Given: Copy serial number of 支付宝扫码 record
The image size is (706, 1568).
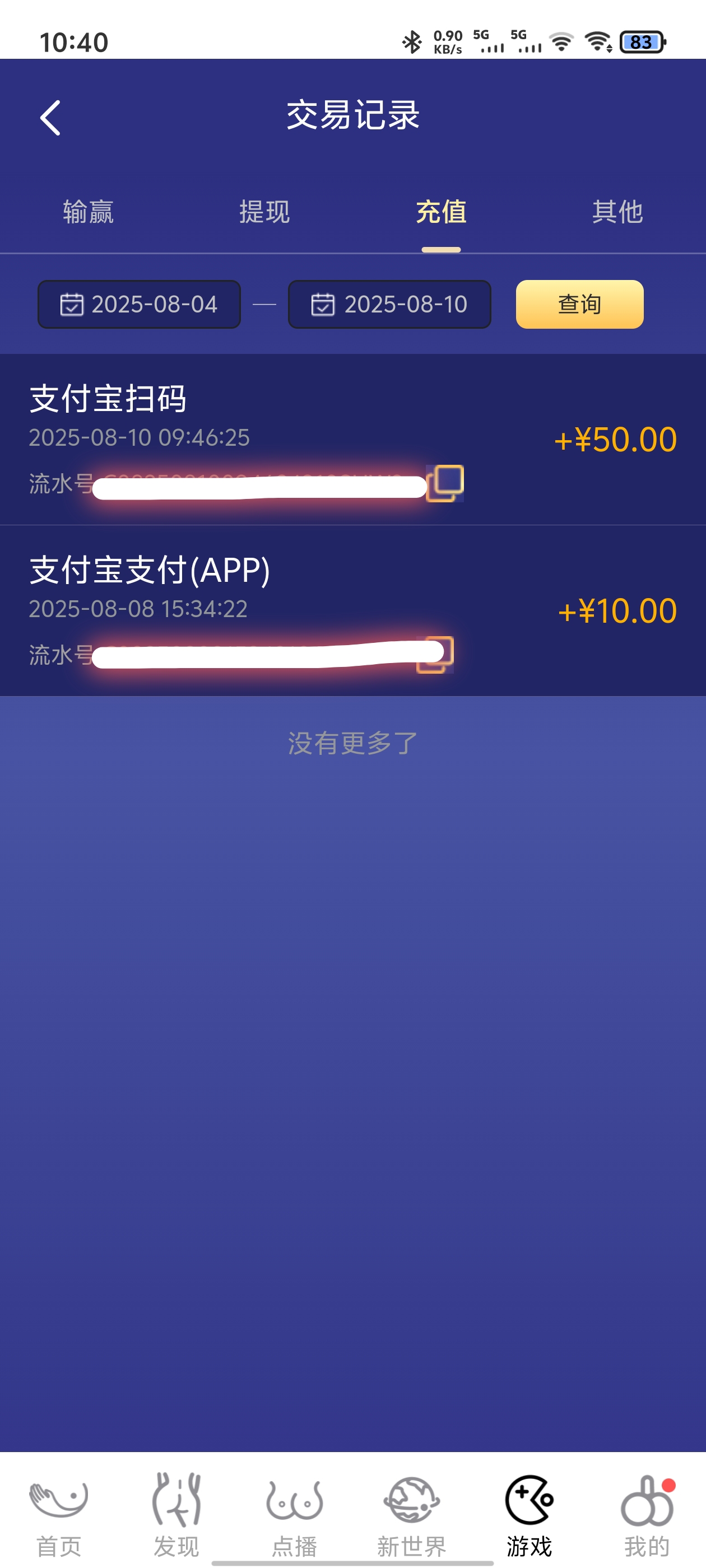Looking at the screenshot, I should point(447,483).
